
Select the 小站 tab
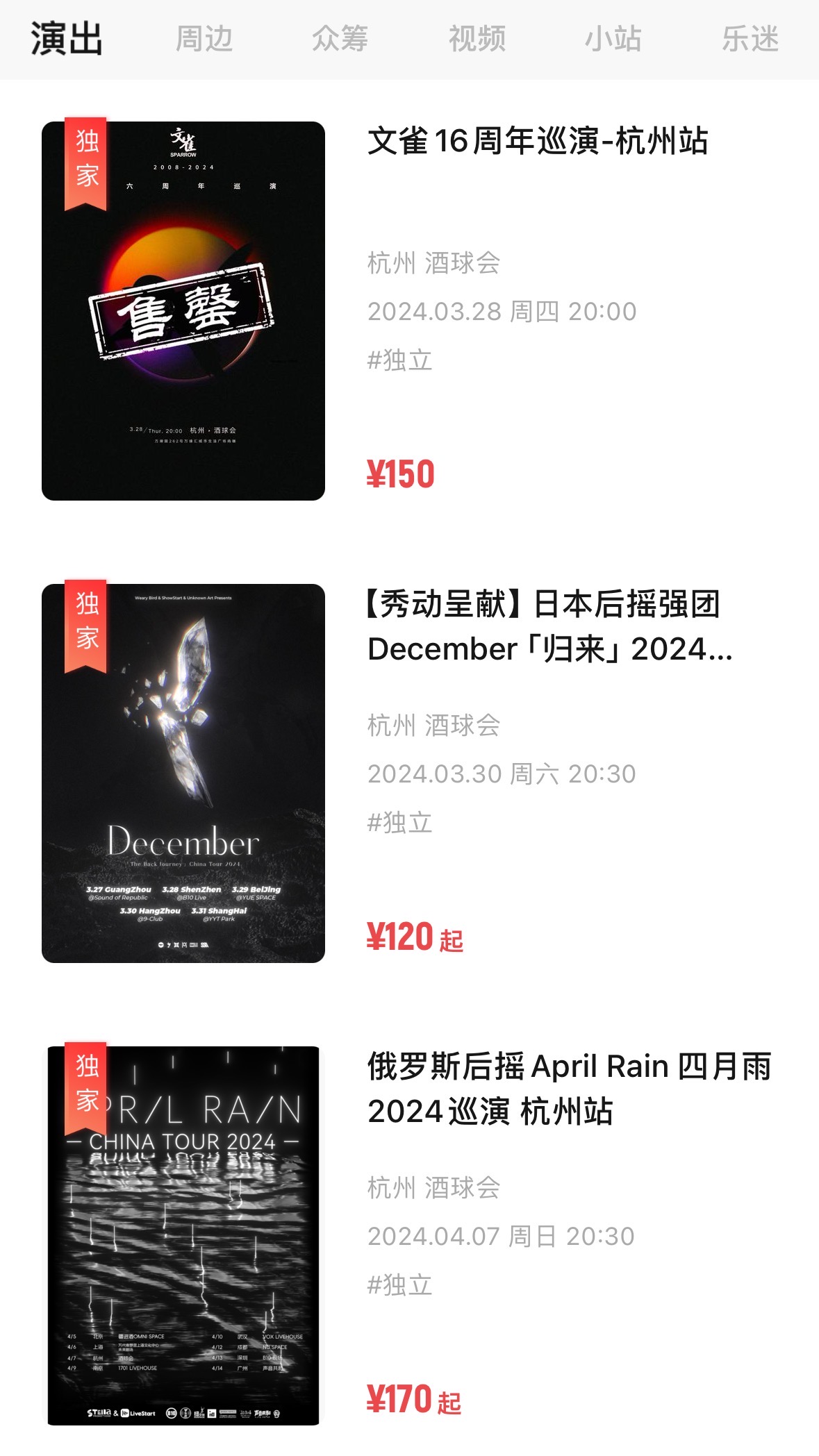(x=613, y=39)
